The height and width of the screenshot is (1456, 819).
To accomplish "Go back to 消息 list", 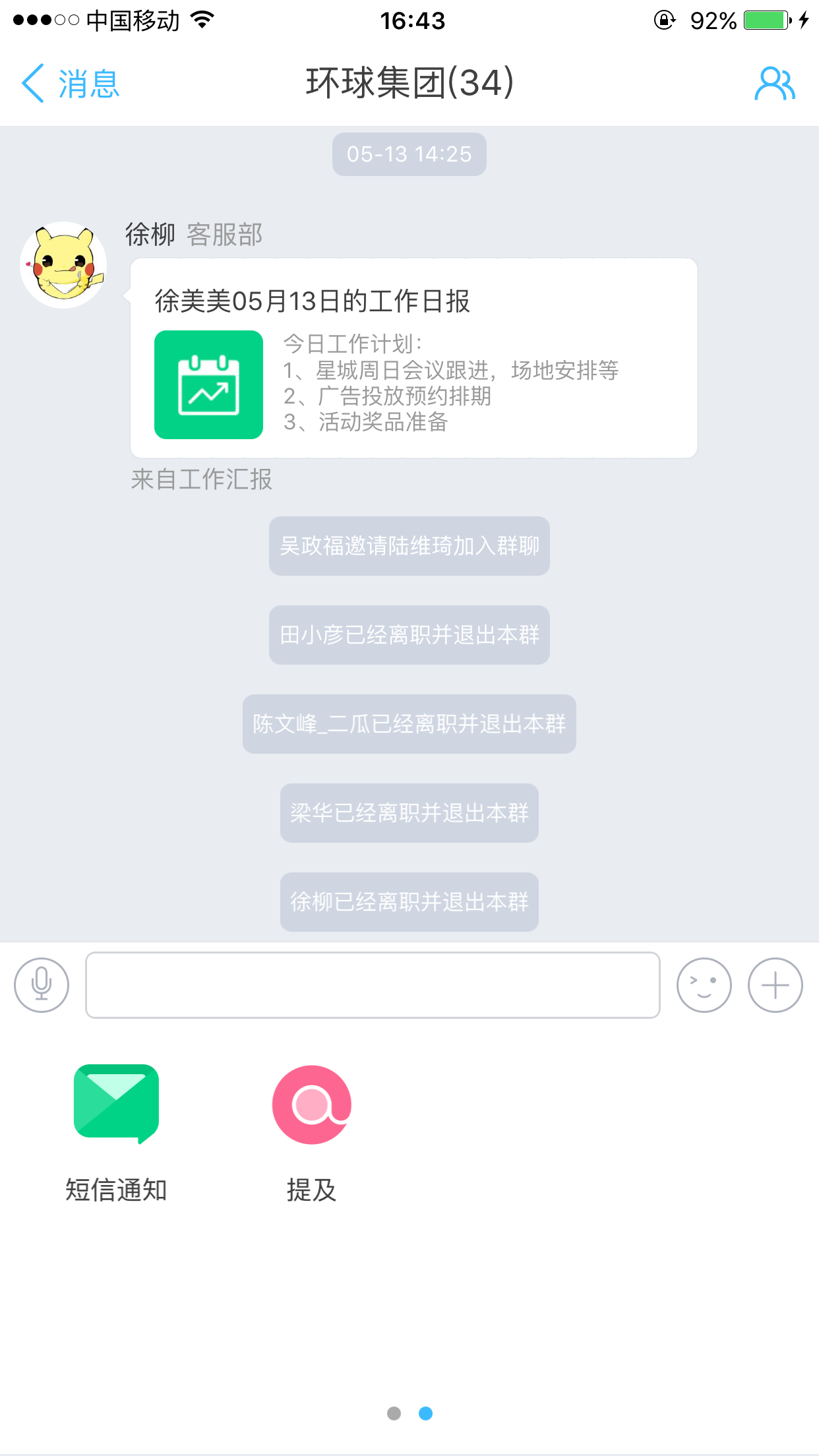I will pyautogui.click(x=70, y=84).
